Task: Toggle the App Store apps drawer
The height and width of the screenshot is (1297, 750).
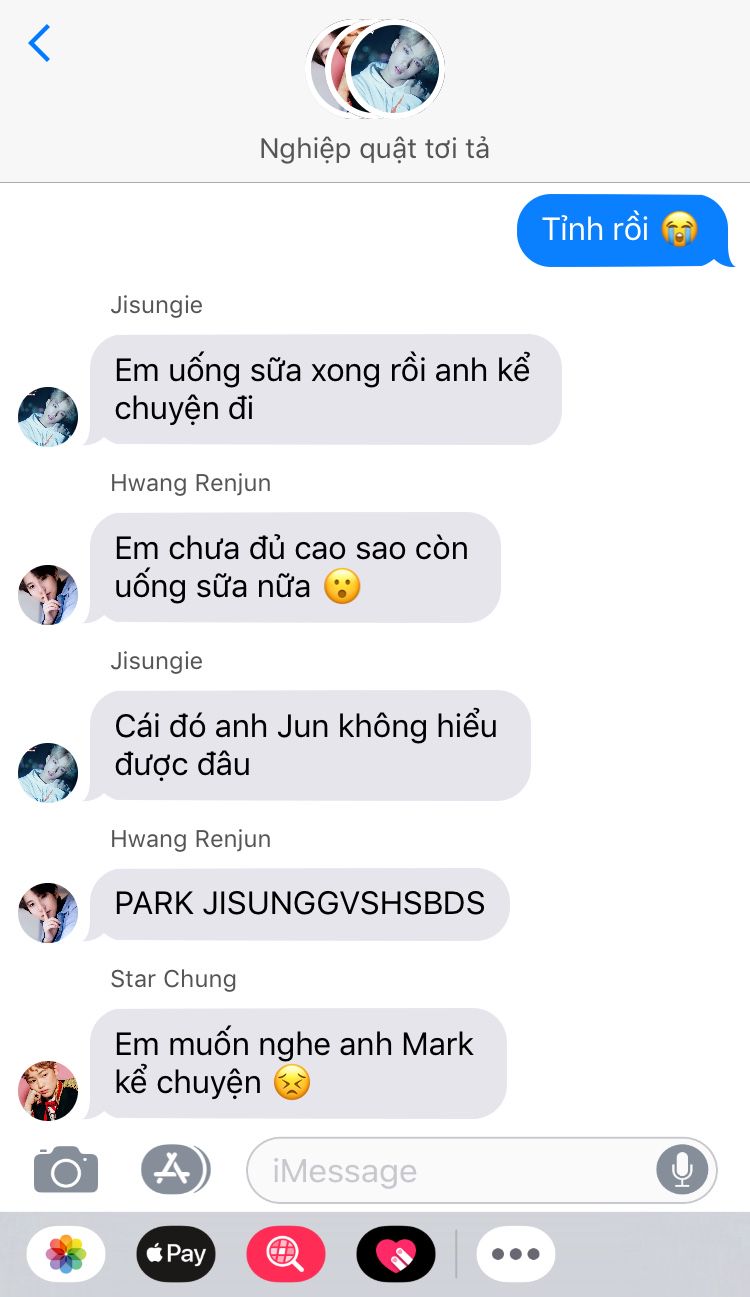Action: (175, 1169)
